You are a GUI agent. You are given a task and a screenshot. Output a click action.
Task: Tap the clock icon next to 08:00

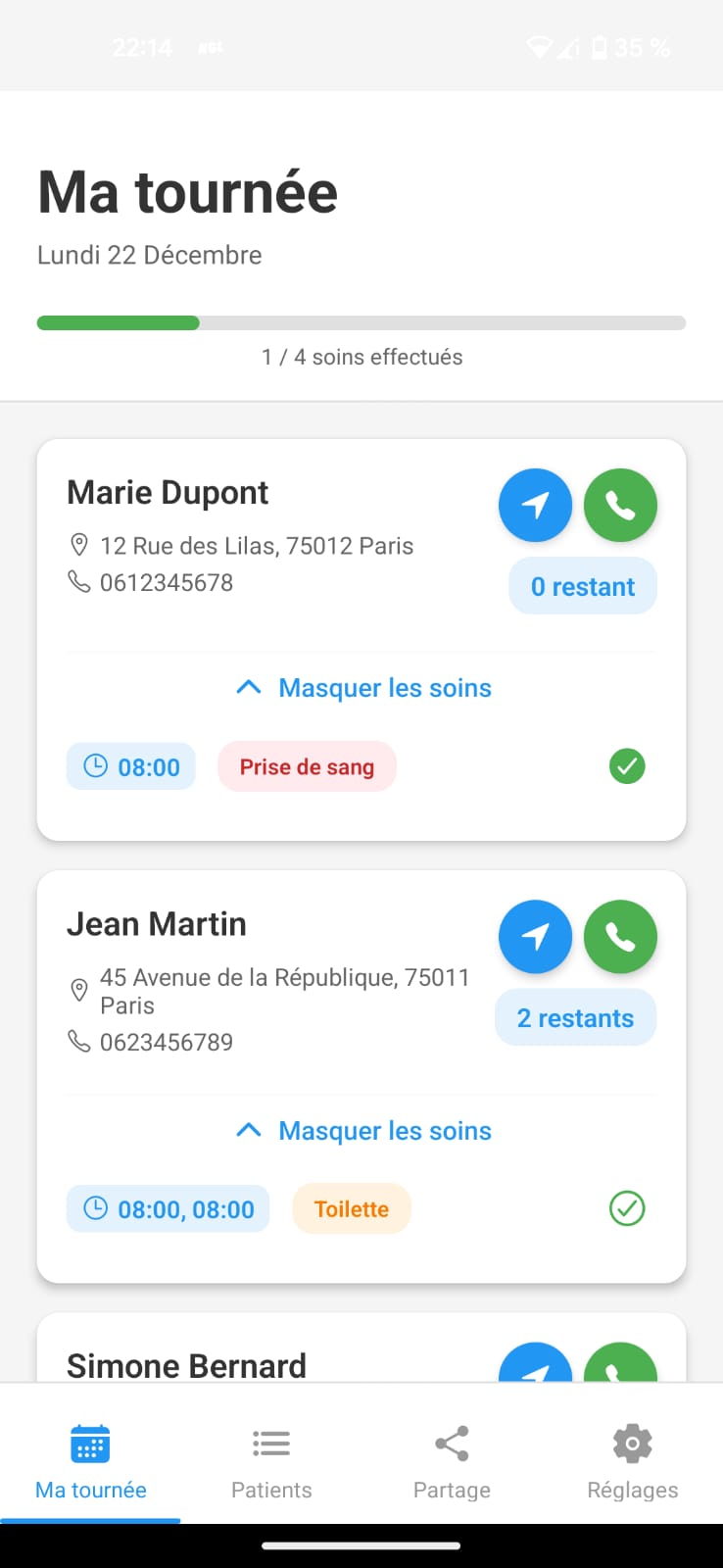96,766
